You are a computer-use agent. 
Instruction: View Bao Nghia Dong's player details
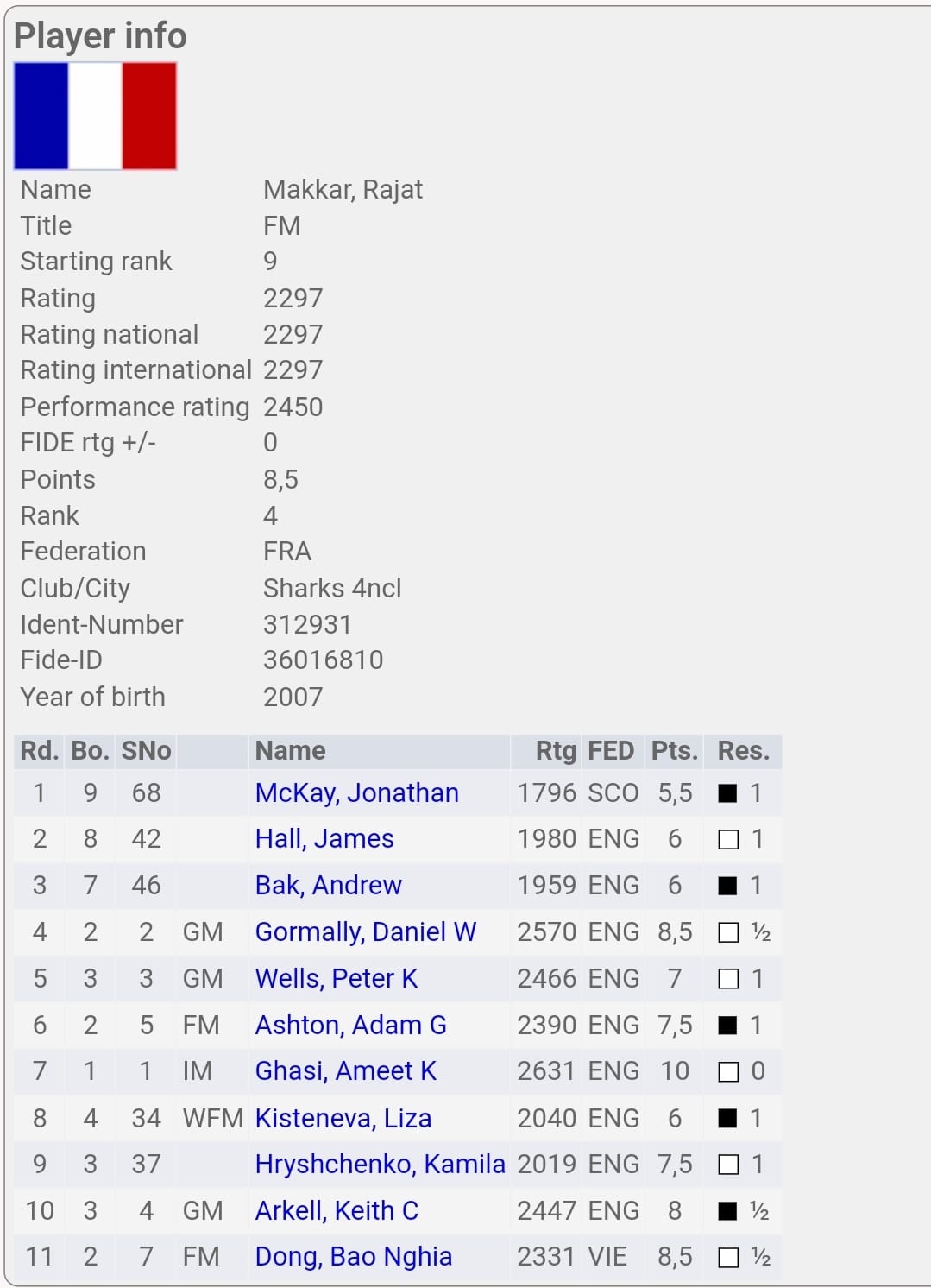click(x=353, y=1256)
